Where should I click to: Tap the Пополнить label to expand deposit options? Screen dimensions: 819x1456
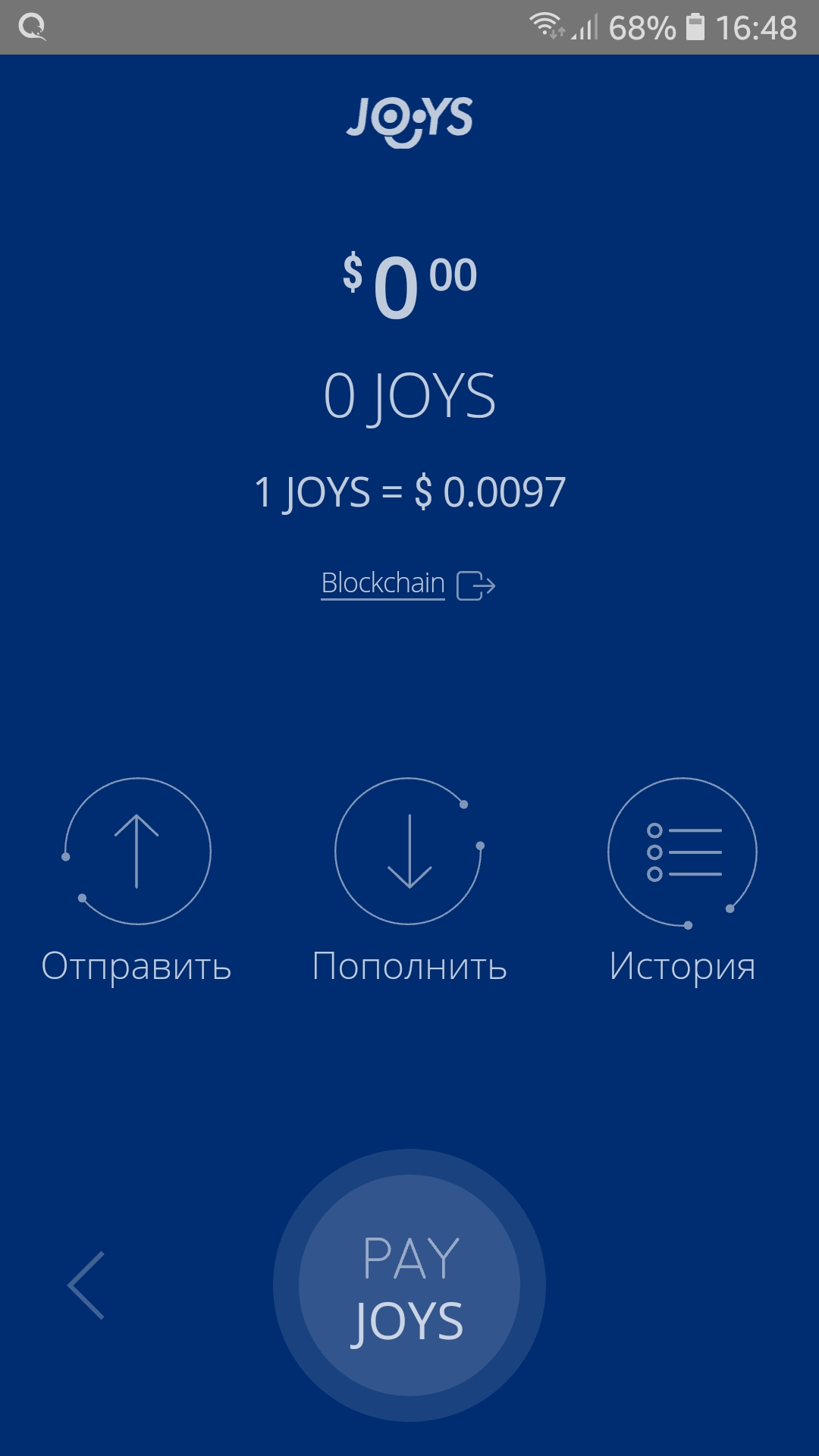click(x=409, y=965)
